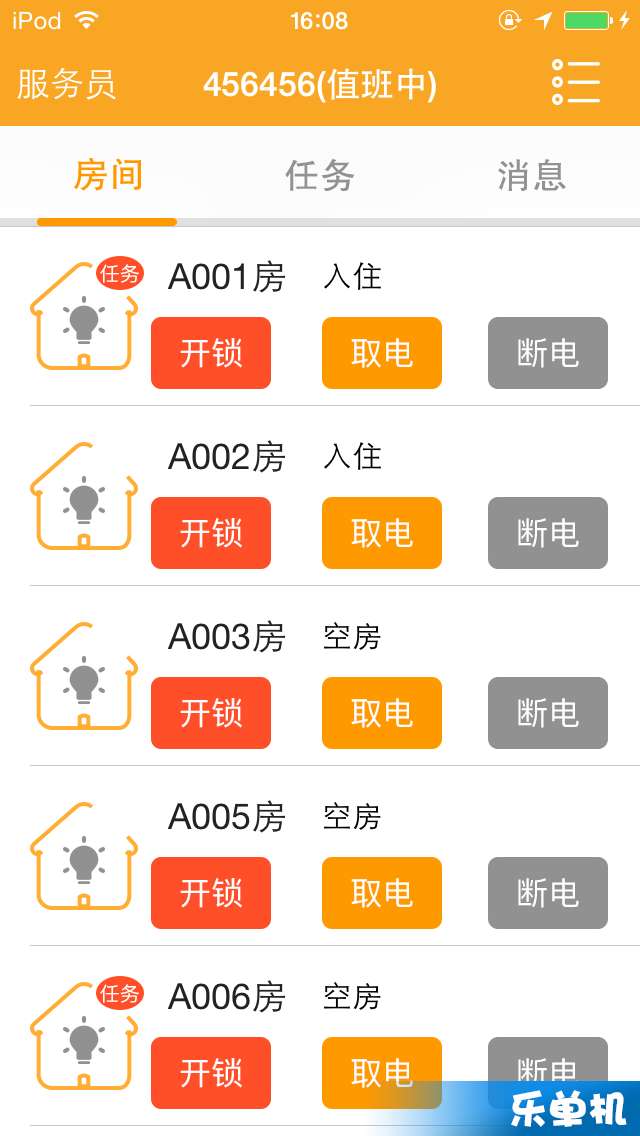Unlock room A005 with 开锁
The height and width of the screenshot is (1136, 640).
pos(211,893)
